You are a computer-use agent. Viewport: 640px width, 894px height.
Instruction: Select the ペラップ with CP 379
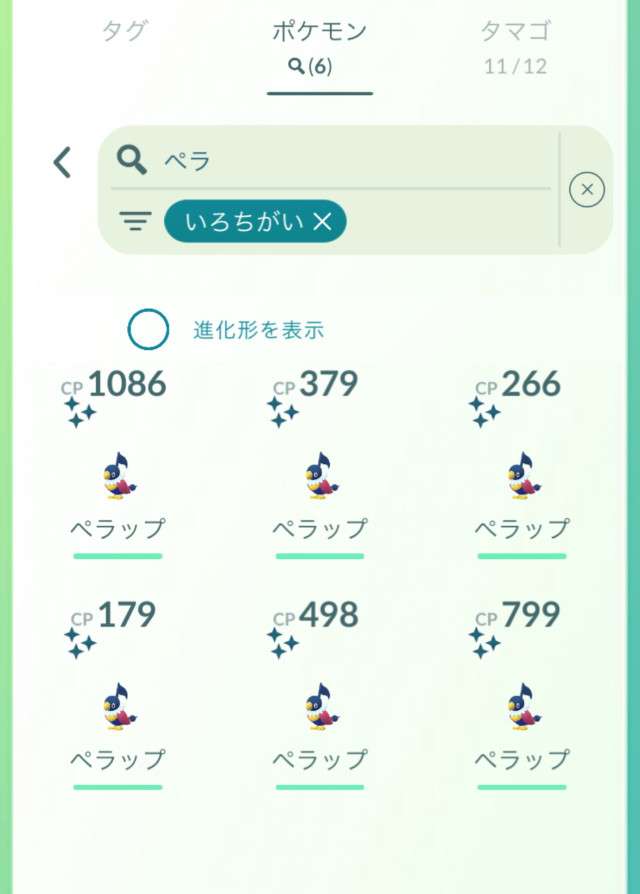pyautogui.click(x=320, y=475)
